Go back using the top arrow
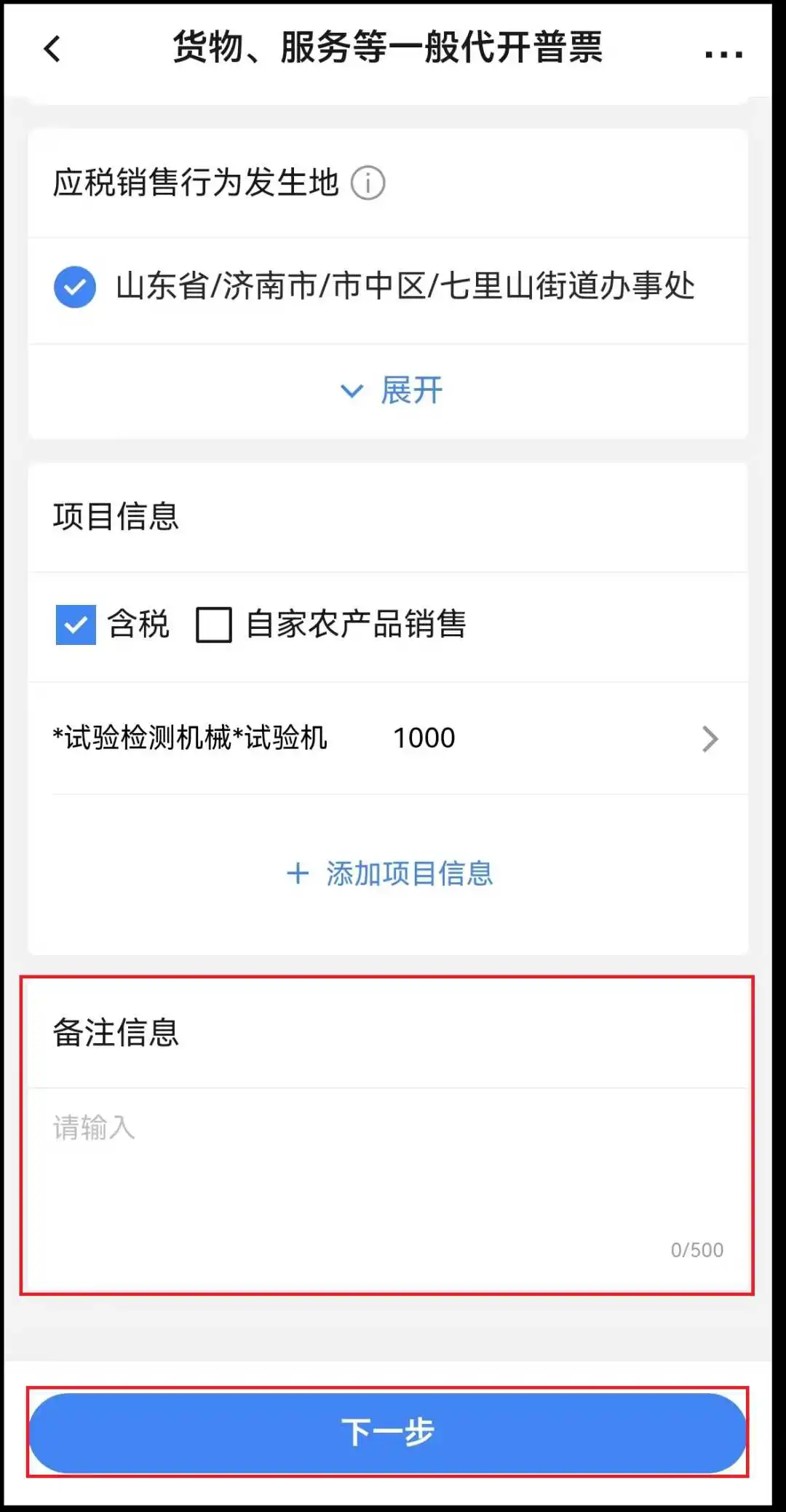The image size is (786, 1512). [x=52, y=50]
